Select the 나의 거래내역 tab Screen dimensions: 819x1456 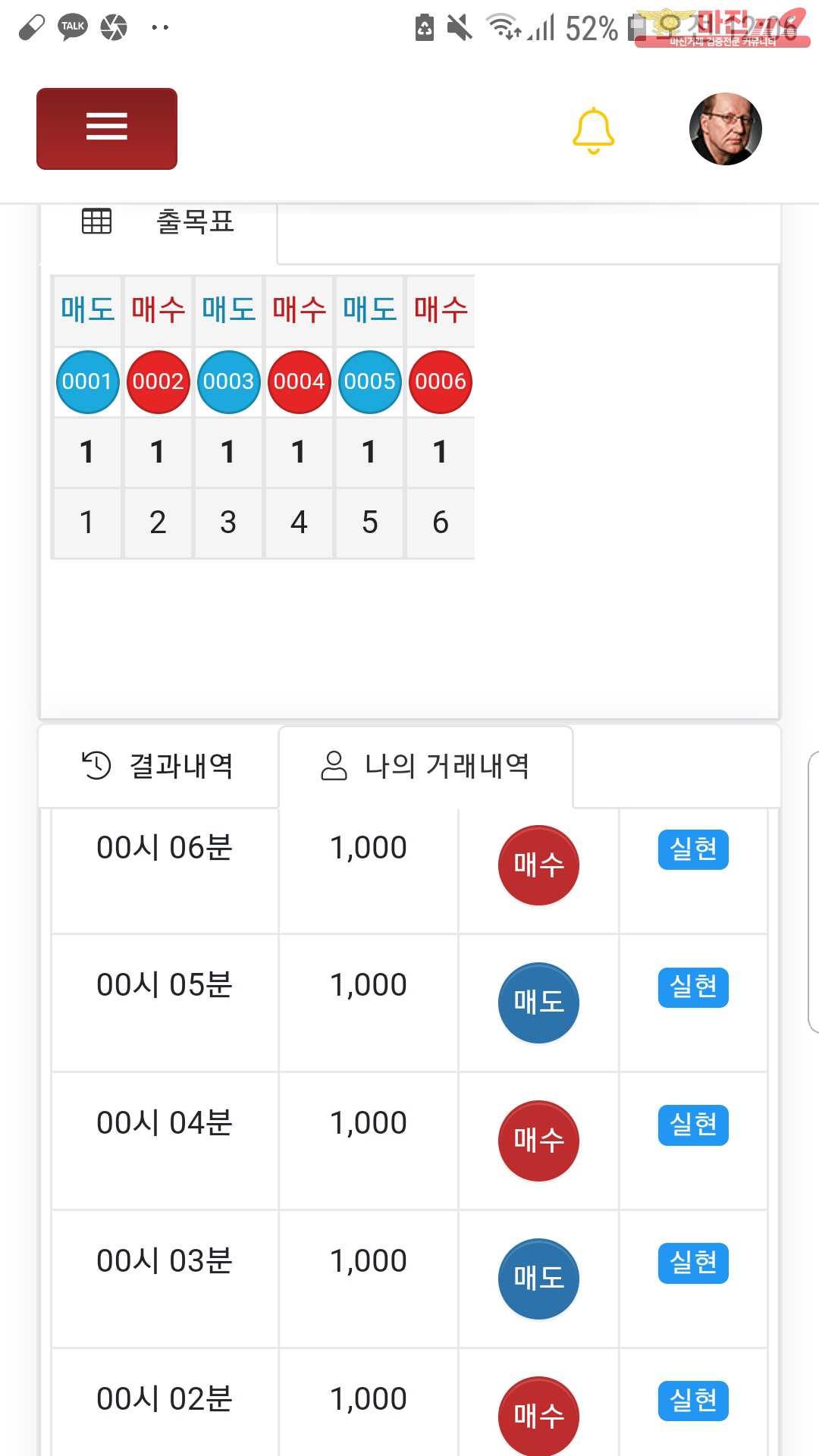[x=425, y=766]
